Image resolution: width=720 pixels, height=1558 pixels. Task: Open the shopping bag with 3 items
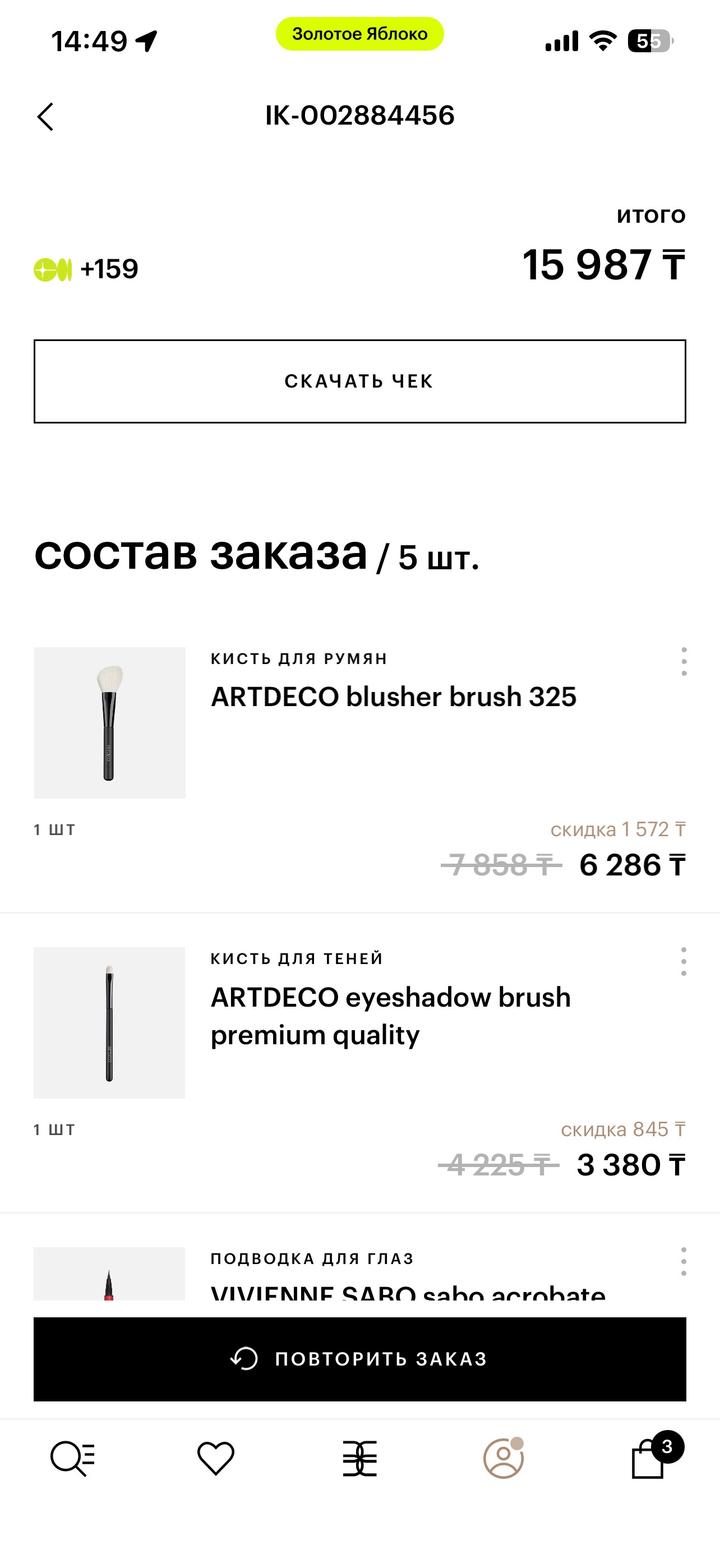(649, 1459)
